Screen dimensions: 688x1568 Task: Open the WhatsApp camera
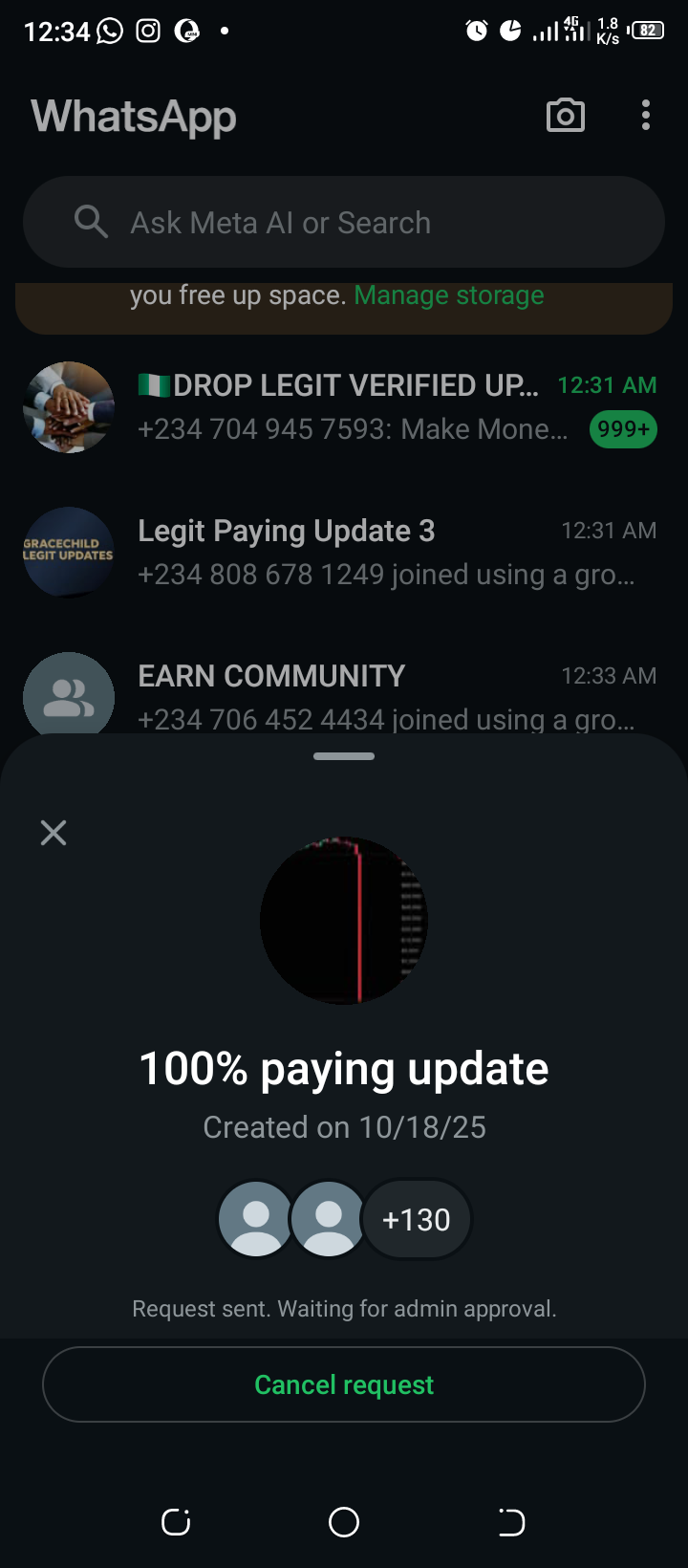click(x=565, y=116)
